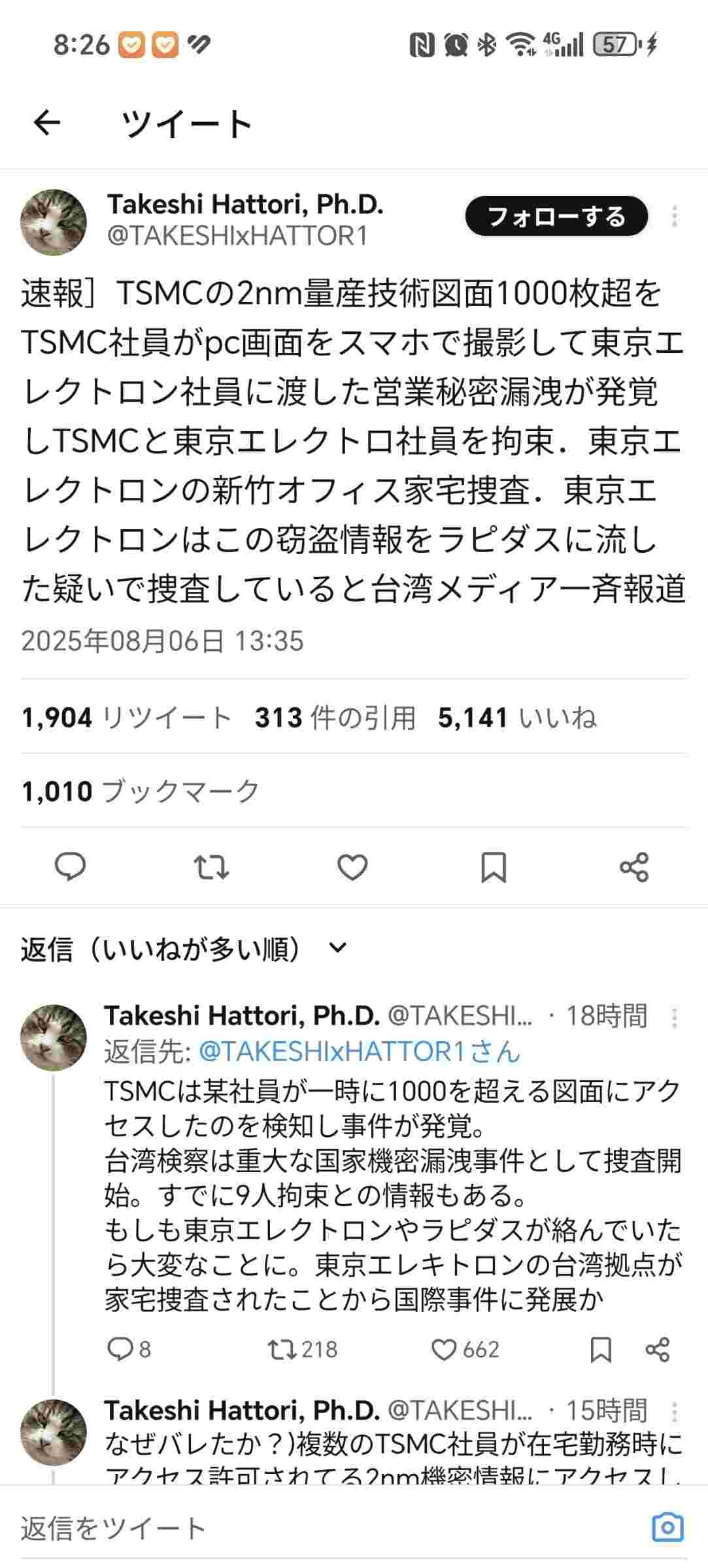Open overflow menu on the main tweet
Viewport: 708px width, 1568px height.
click(x=674, y=216)
